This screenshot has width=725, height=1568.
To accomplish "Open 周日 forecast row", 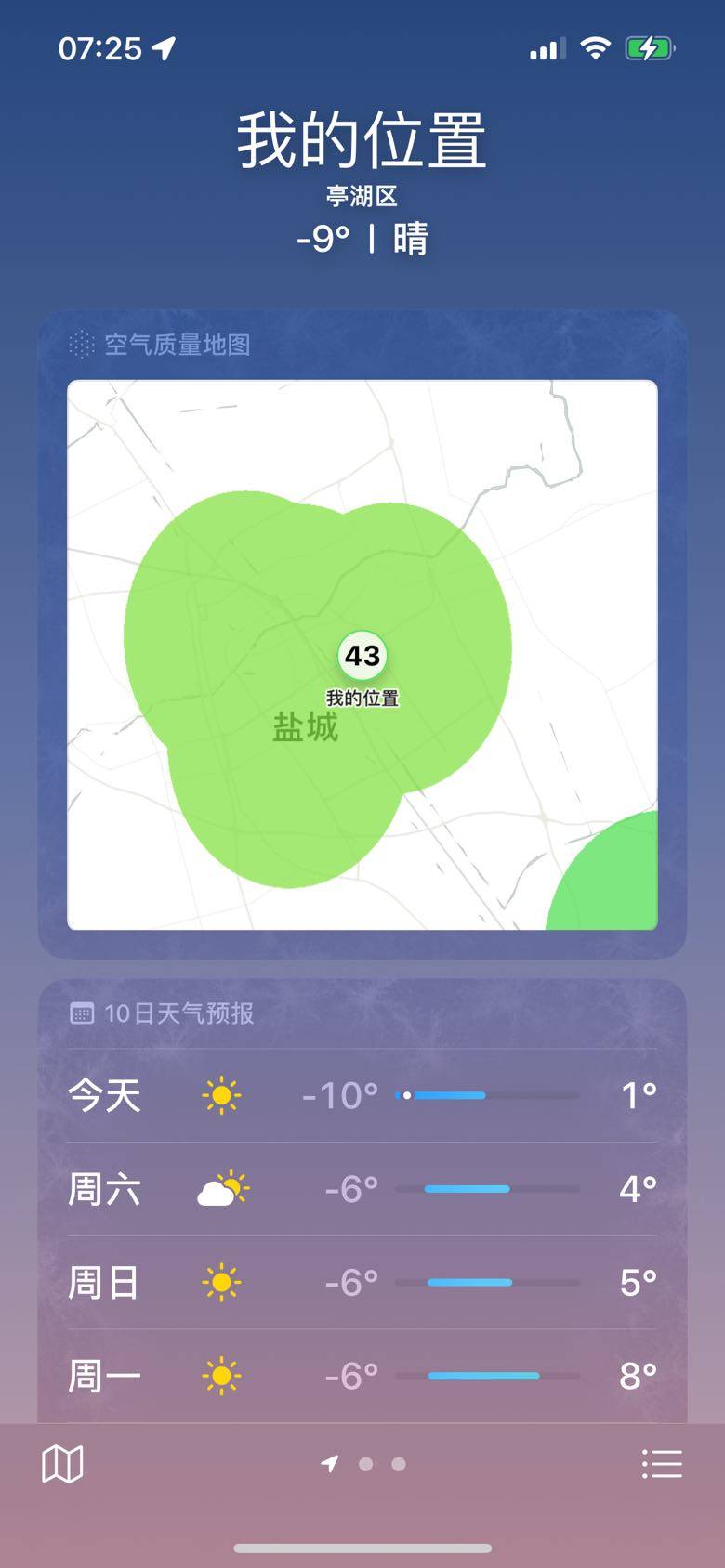I will [x=362, y=1283].
